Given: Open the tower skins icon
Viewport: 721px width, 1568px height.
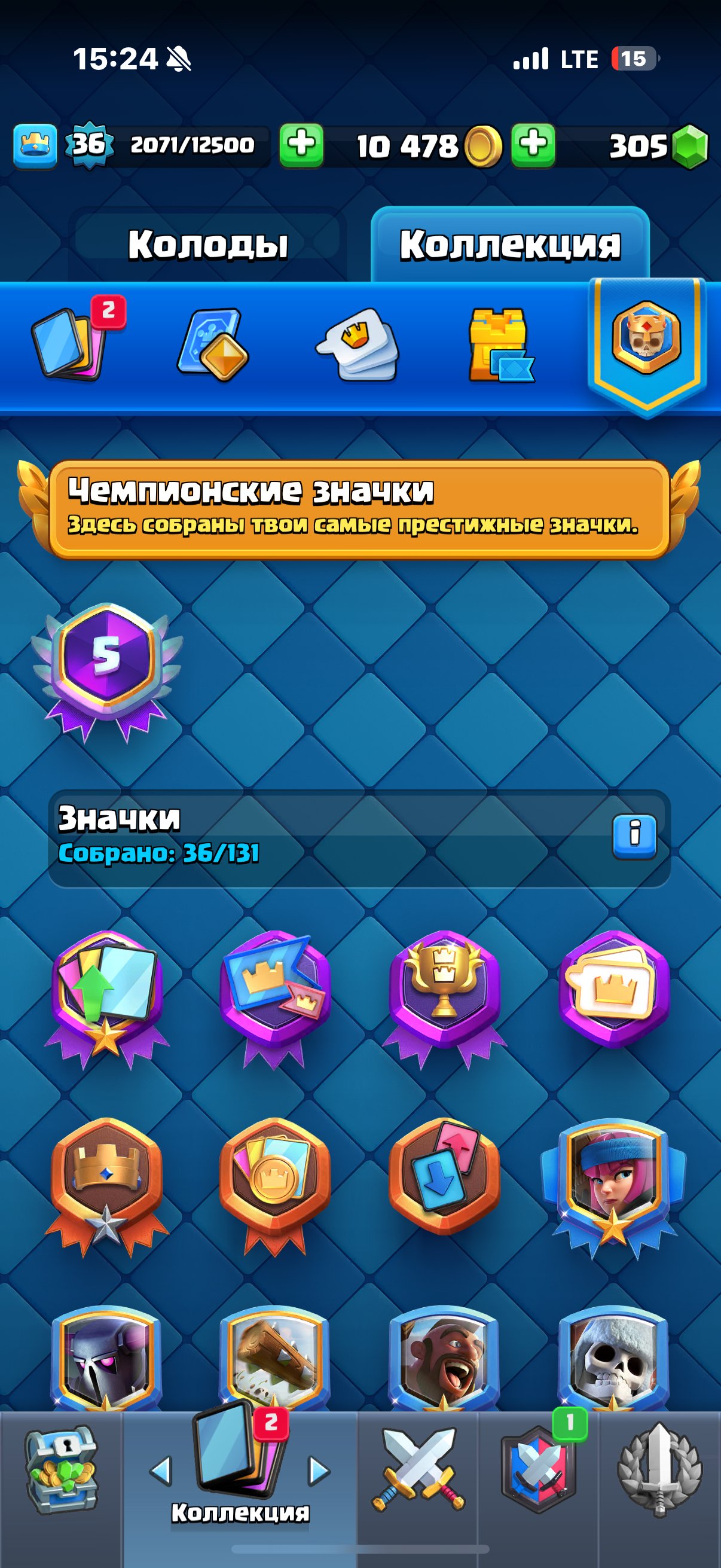Looking at the screenshot, I should (x=499, y=344).
